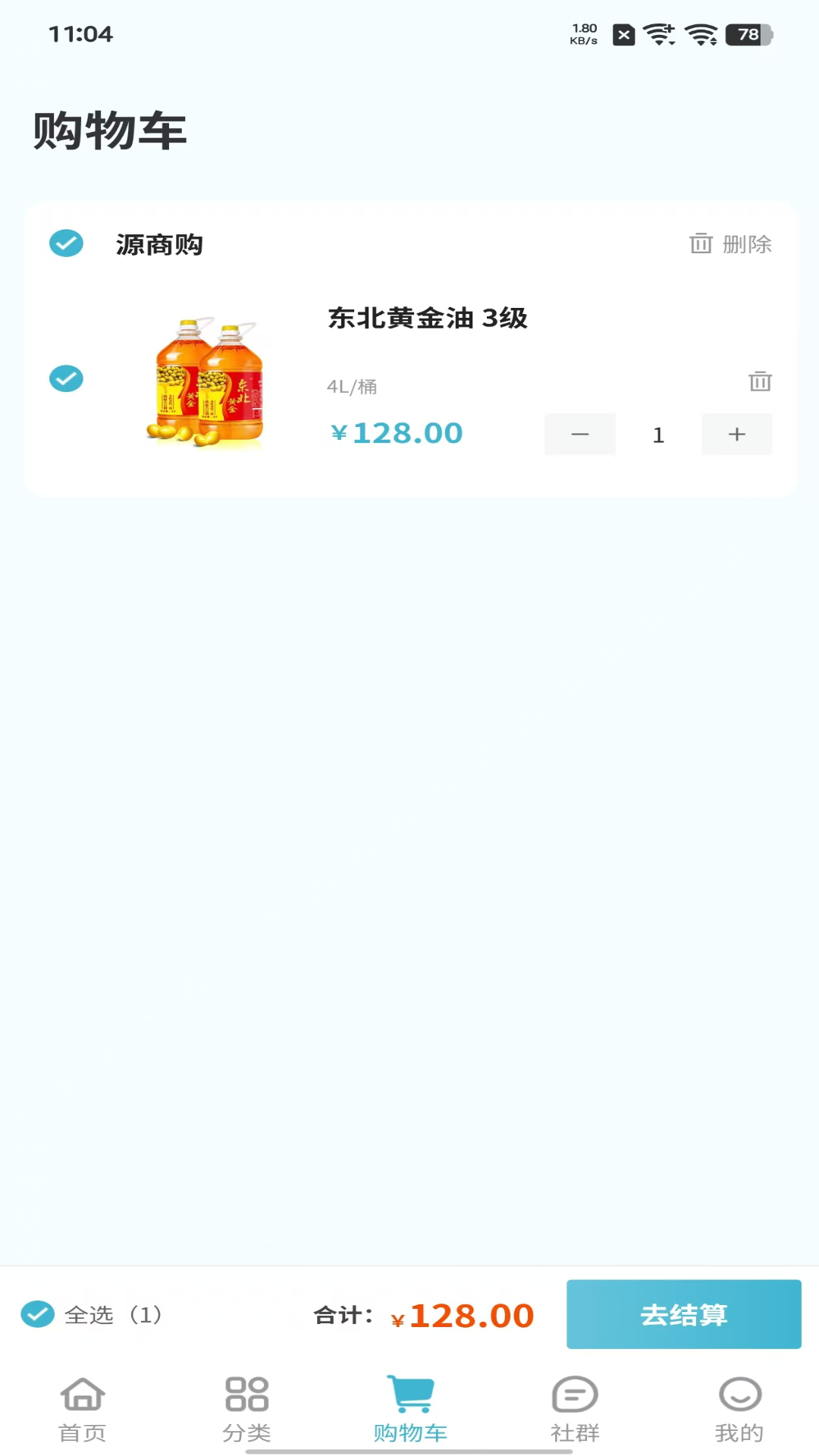Tap the oil bottles product thumbnail
The width and height of the screenshot is (819, 1456).
206,378
